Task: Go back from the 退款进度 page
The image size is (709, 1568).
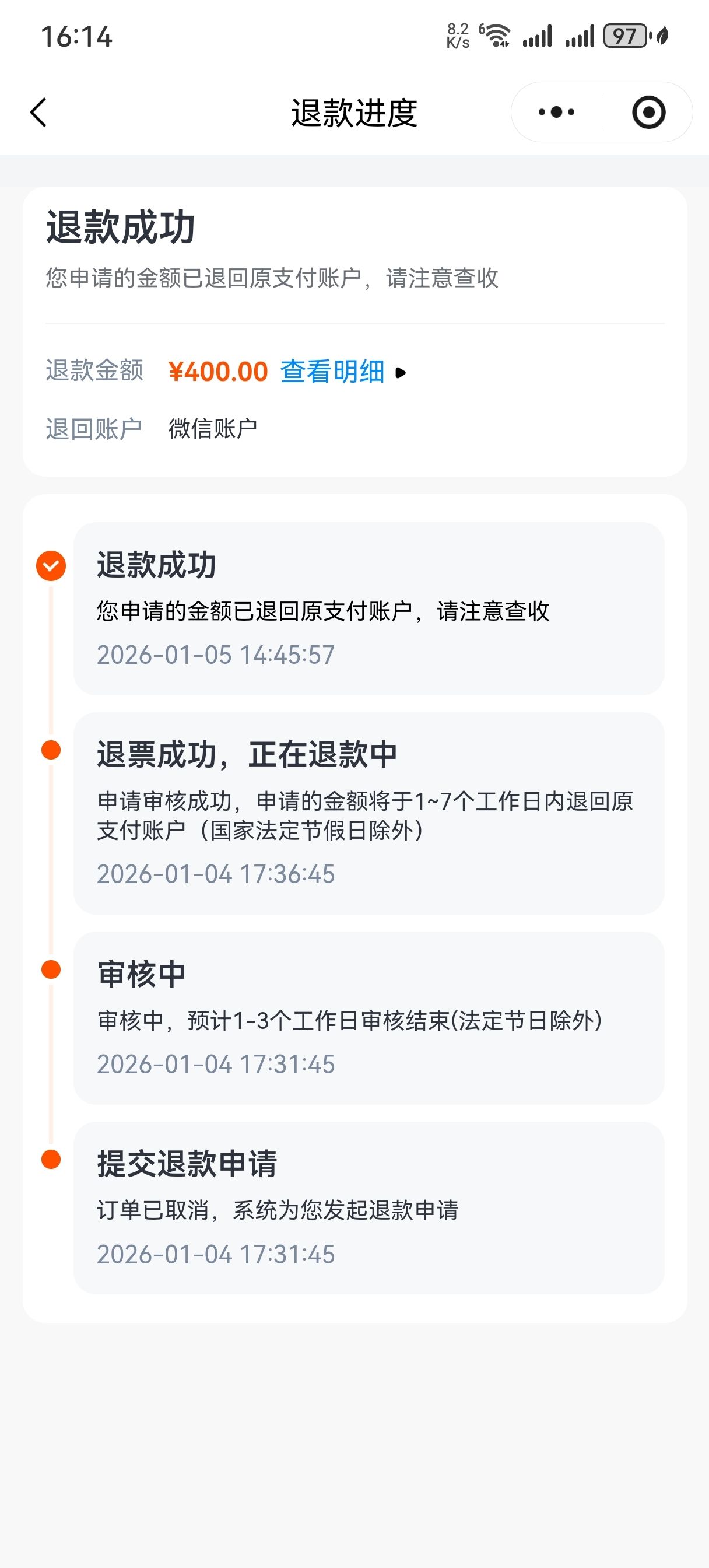Action: pos(38,113)
